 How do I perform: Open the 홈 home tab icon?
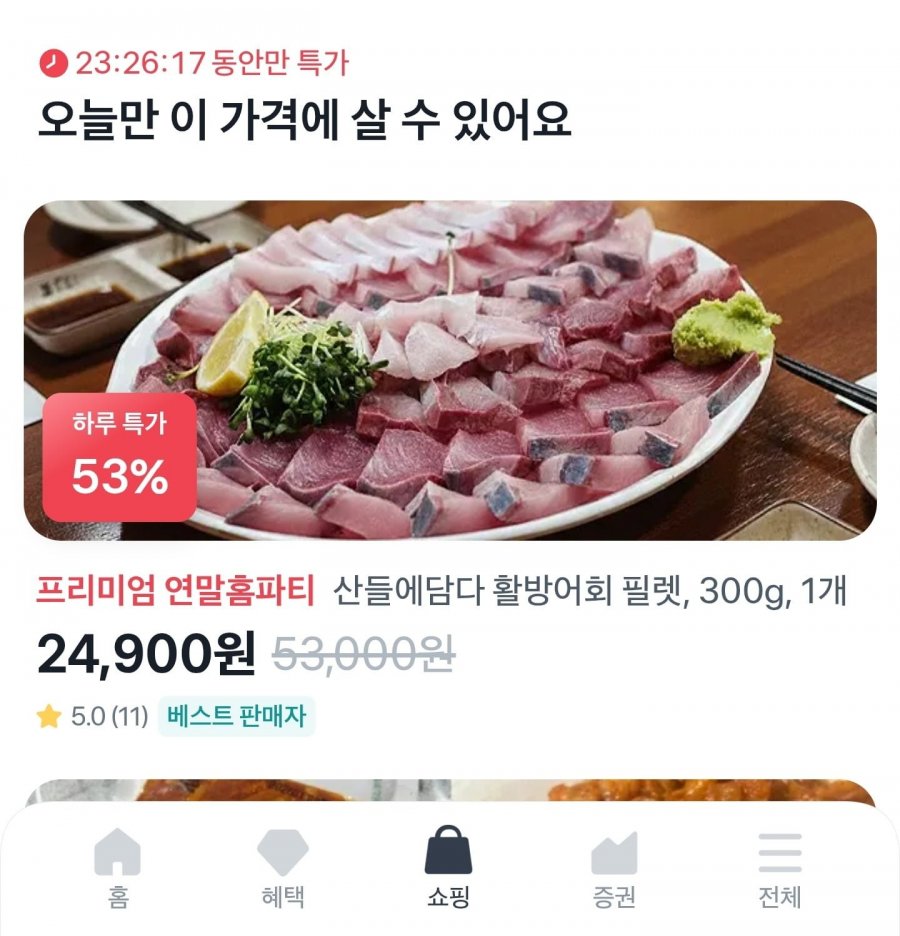[119, 855]
